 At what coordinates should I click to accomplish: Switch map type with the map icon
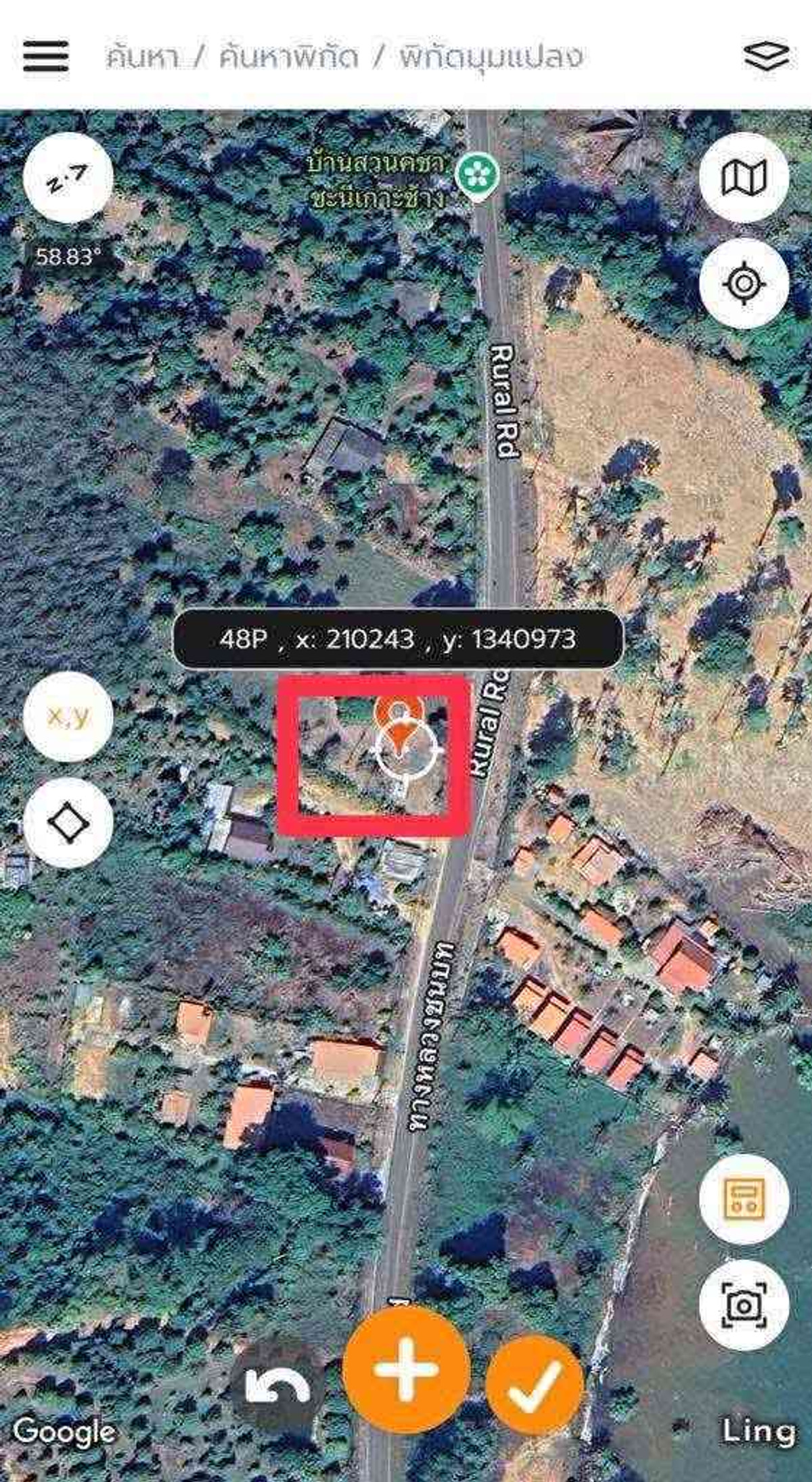pos(744,178)
